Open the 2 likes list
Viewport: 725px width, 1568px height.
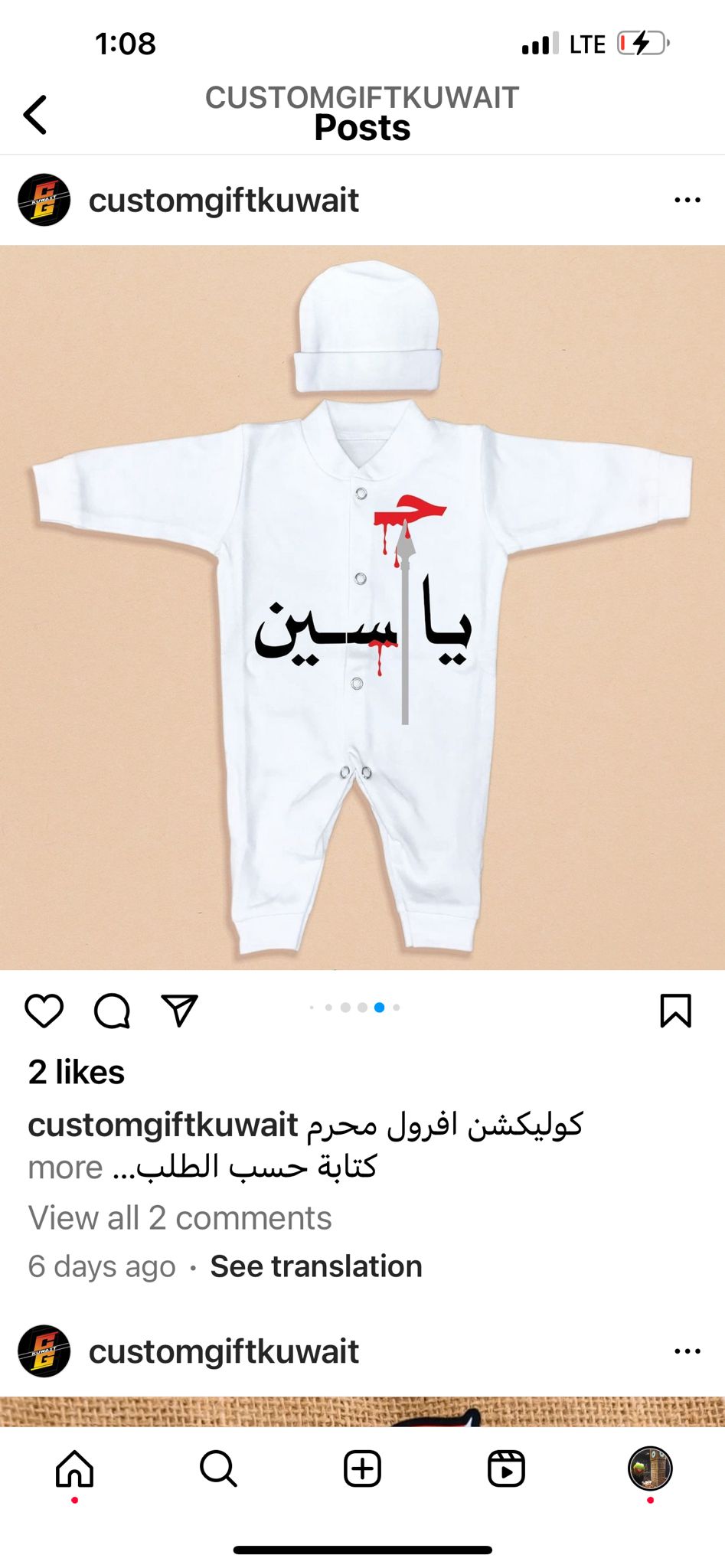[x=77, y=1072]
